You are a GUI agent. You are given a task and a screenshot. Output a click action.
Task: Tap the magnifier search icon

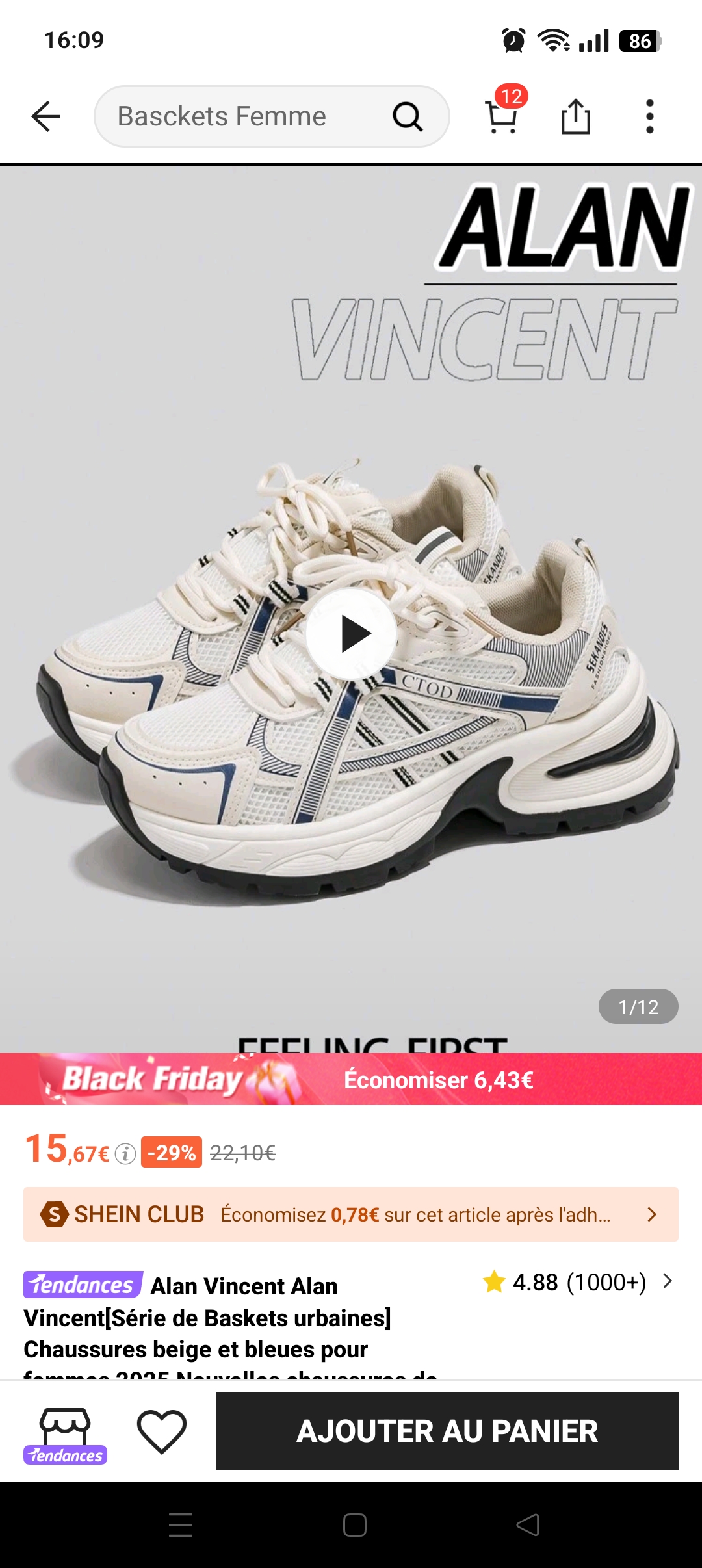(408, 117)
